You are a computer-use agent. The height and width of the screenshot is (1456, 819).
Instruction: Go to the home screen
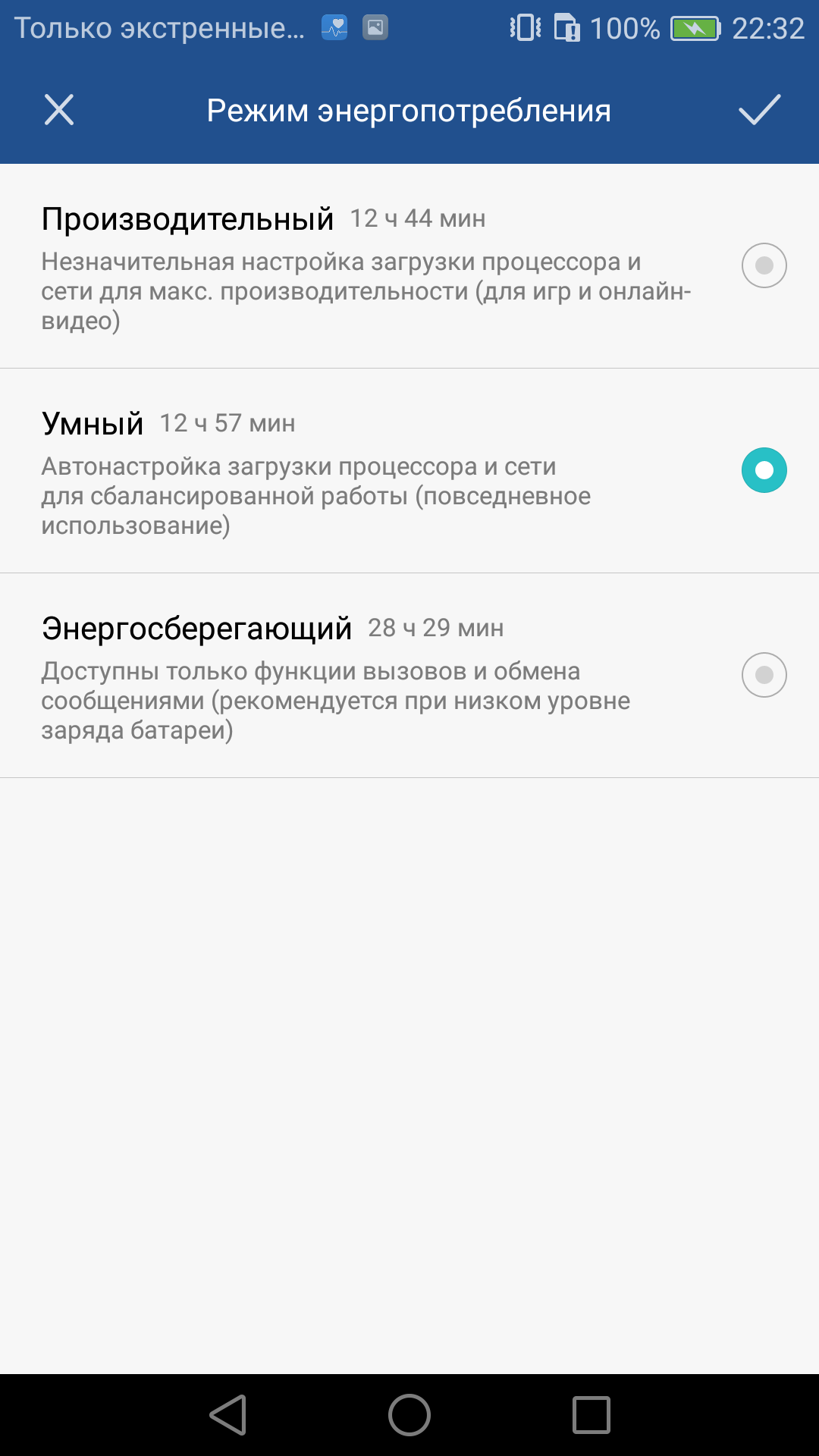coord(409,1415)
